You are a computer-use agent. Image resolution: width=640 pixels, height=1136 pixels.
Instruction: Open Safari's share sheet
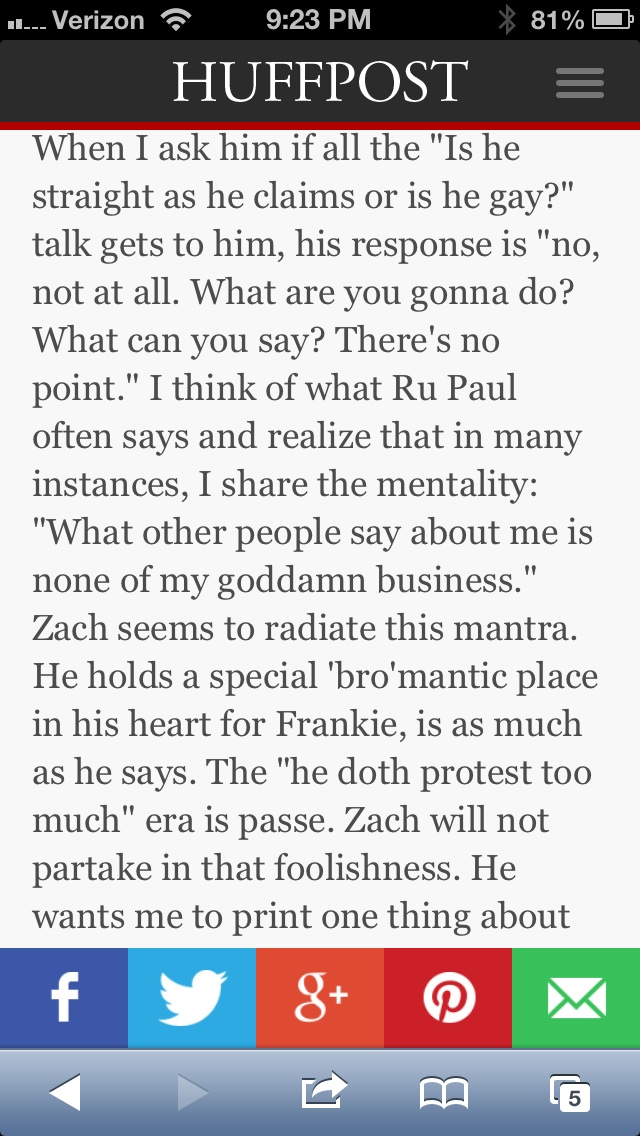pyautogui.click(x=324, y=1090)
